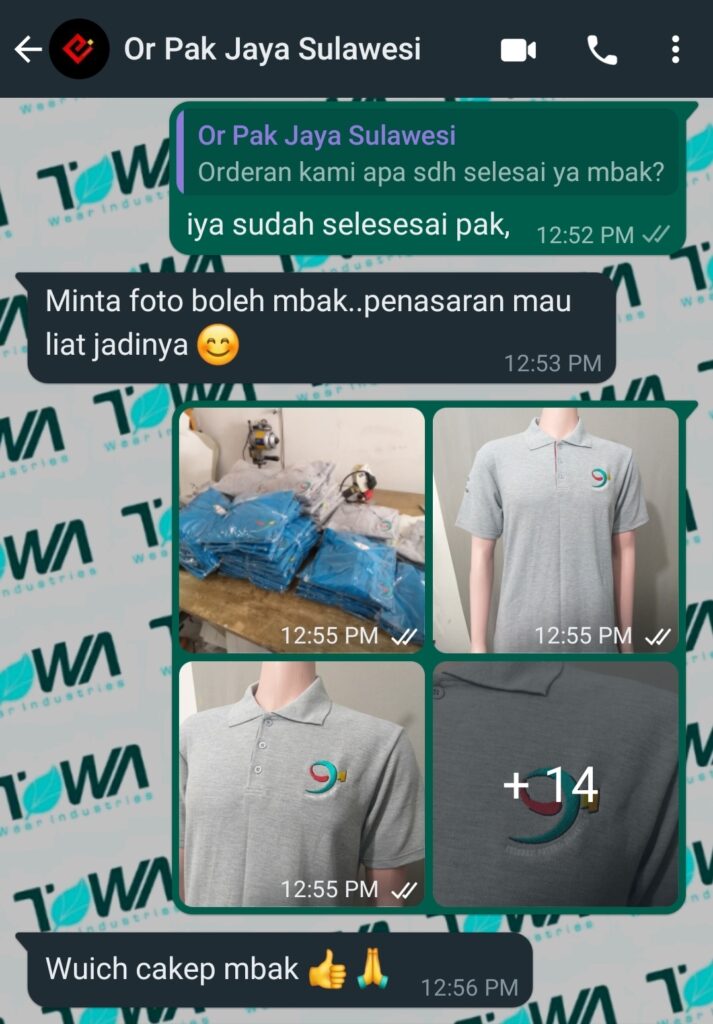
Task: Start a voice call
Action: pyautogui.click(x=601, y=49)
